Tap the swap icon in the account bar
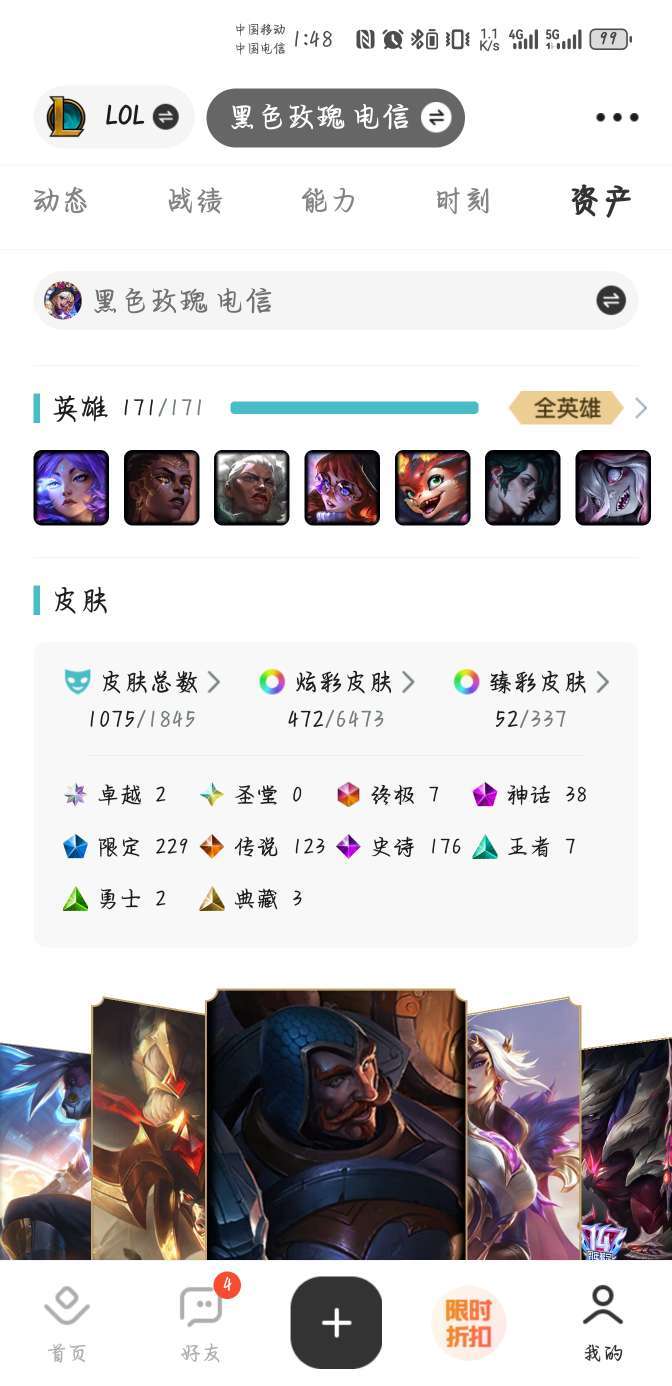This screenshot has height=1386, width=672. tap(611, 300)
